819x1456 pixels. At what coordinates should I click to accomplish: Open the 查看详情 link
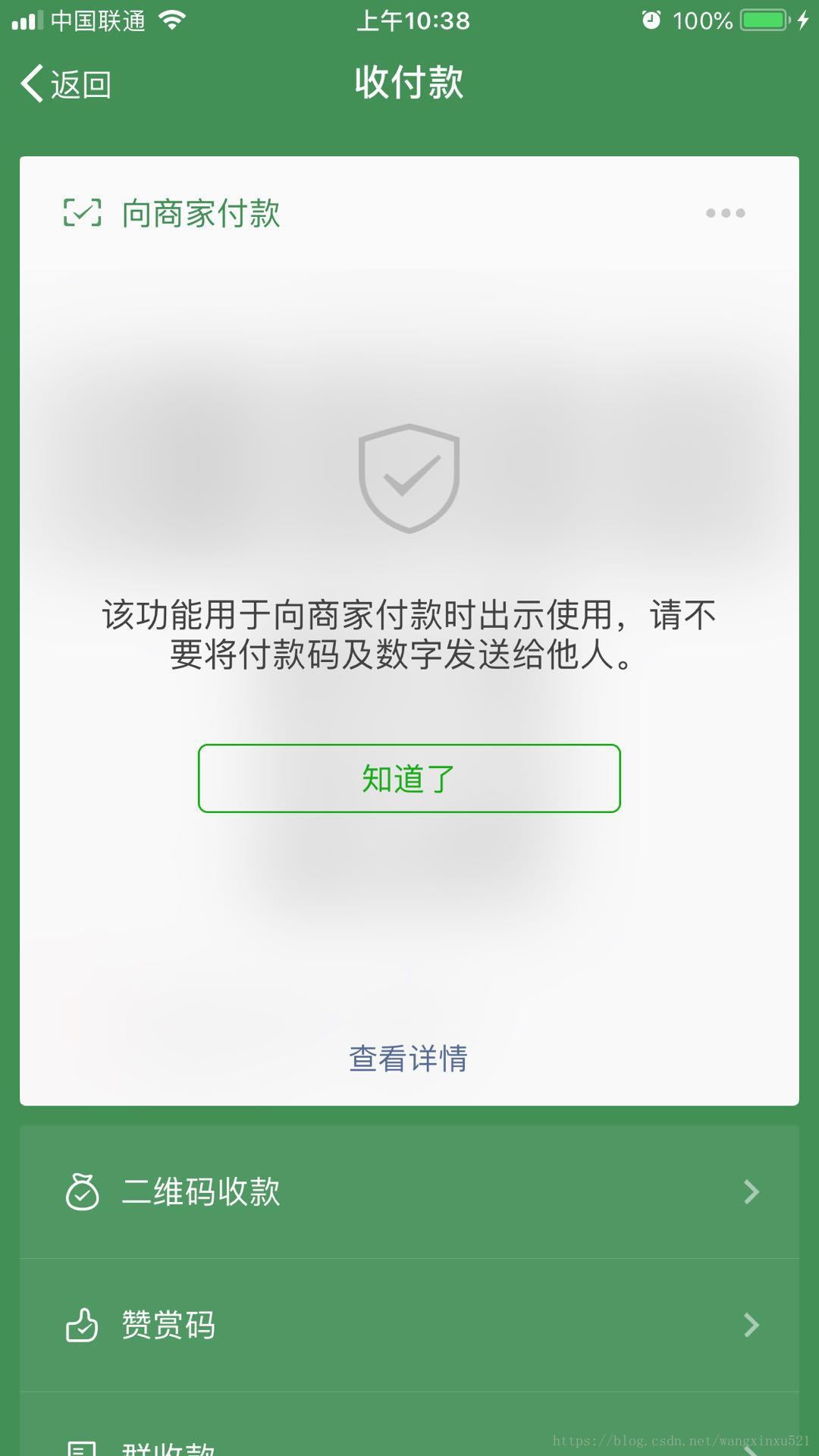pyautogui.click(x=409, y=1058)
